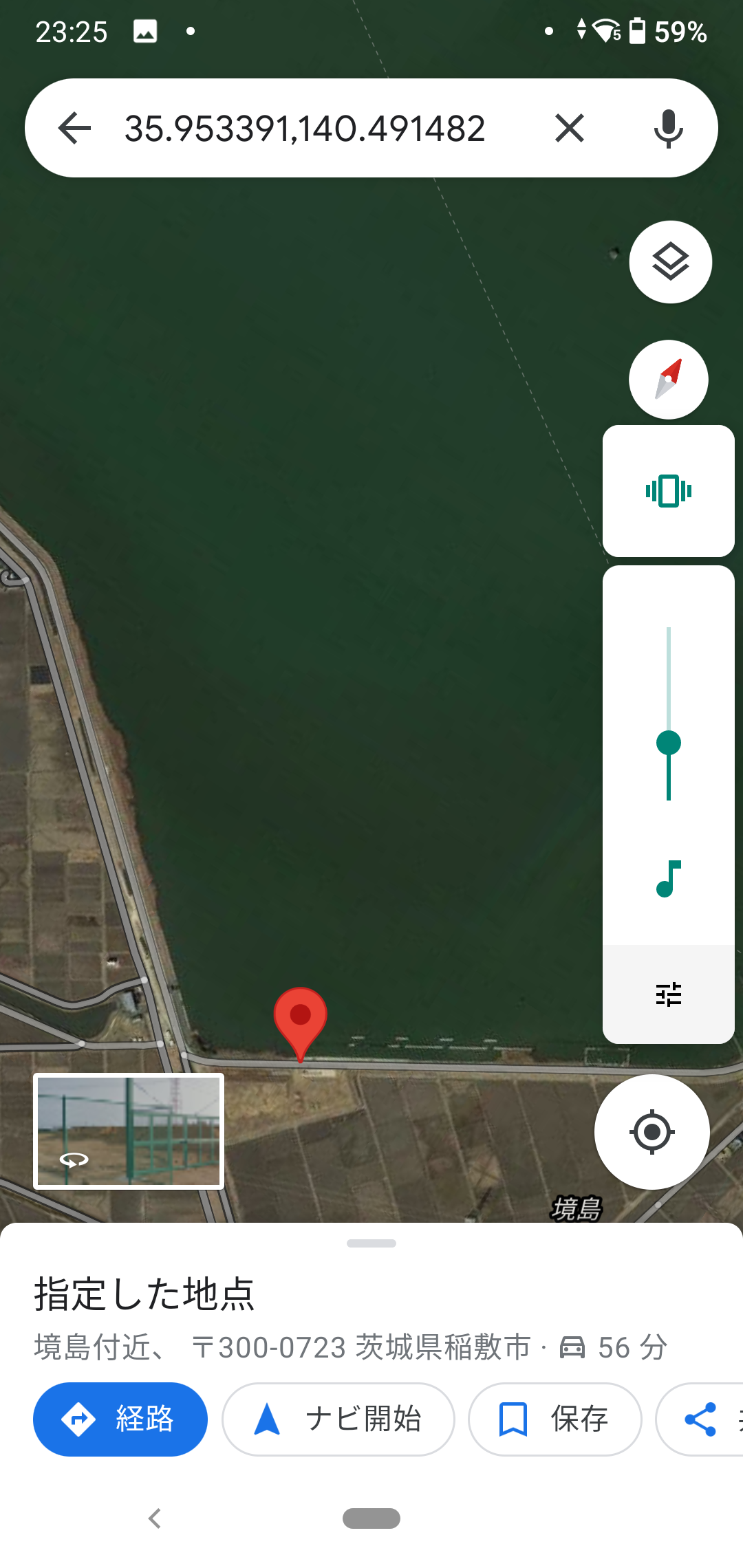Open volume settings panel
743x1568 pixels.
coord(668,994)
